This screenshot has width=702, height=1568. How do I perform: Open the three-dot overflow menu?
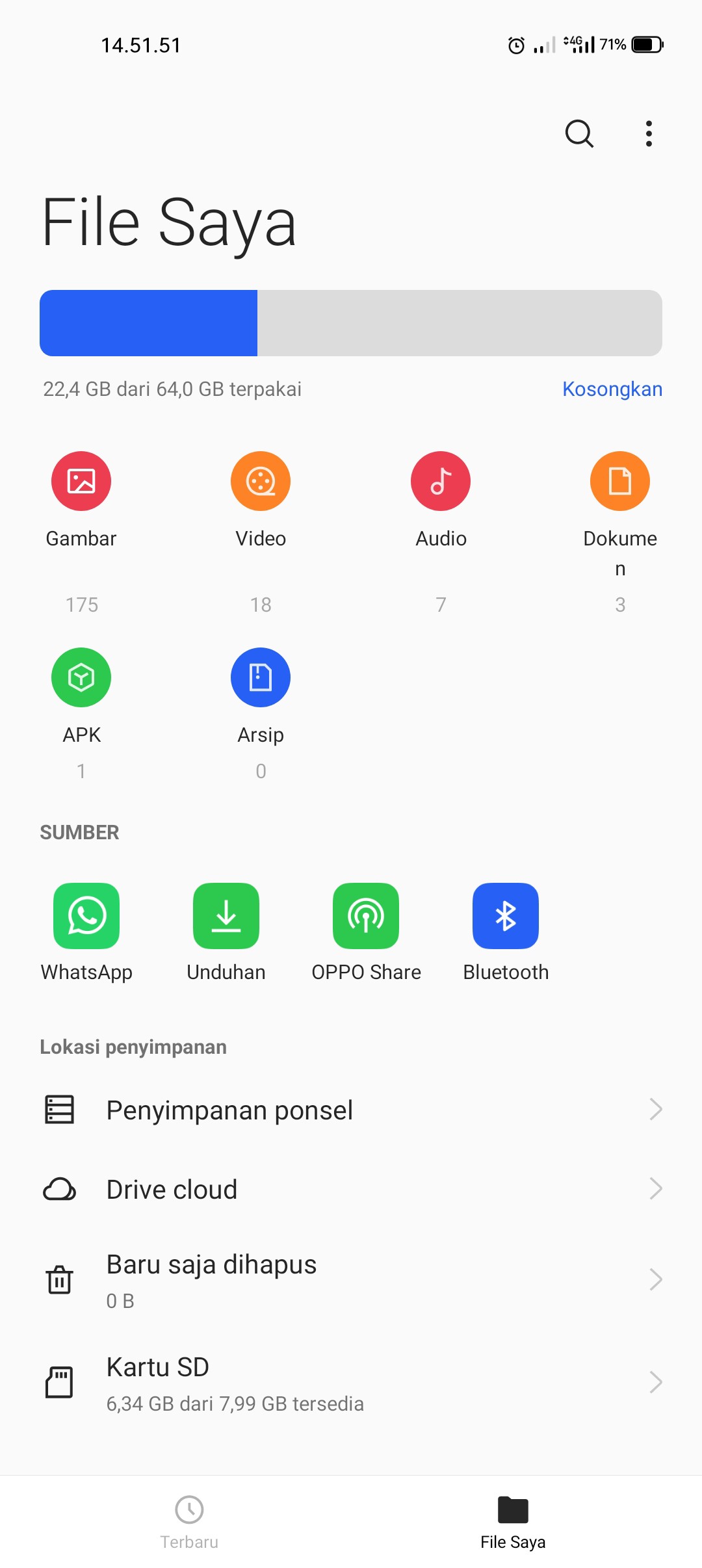pos(648,134)
